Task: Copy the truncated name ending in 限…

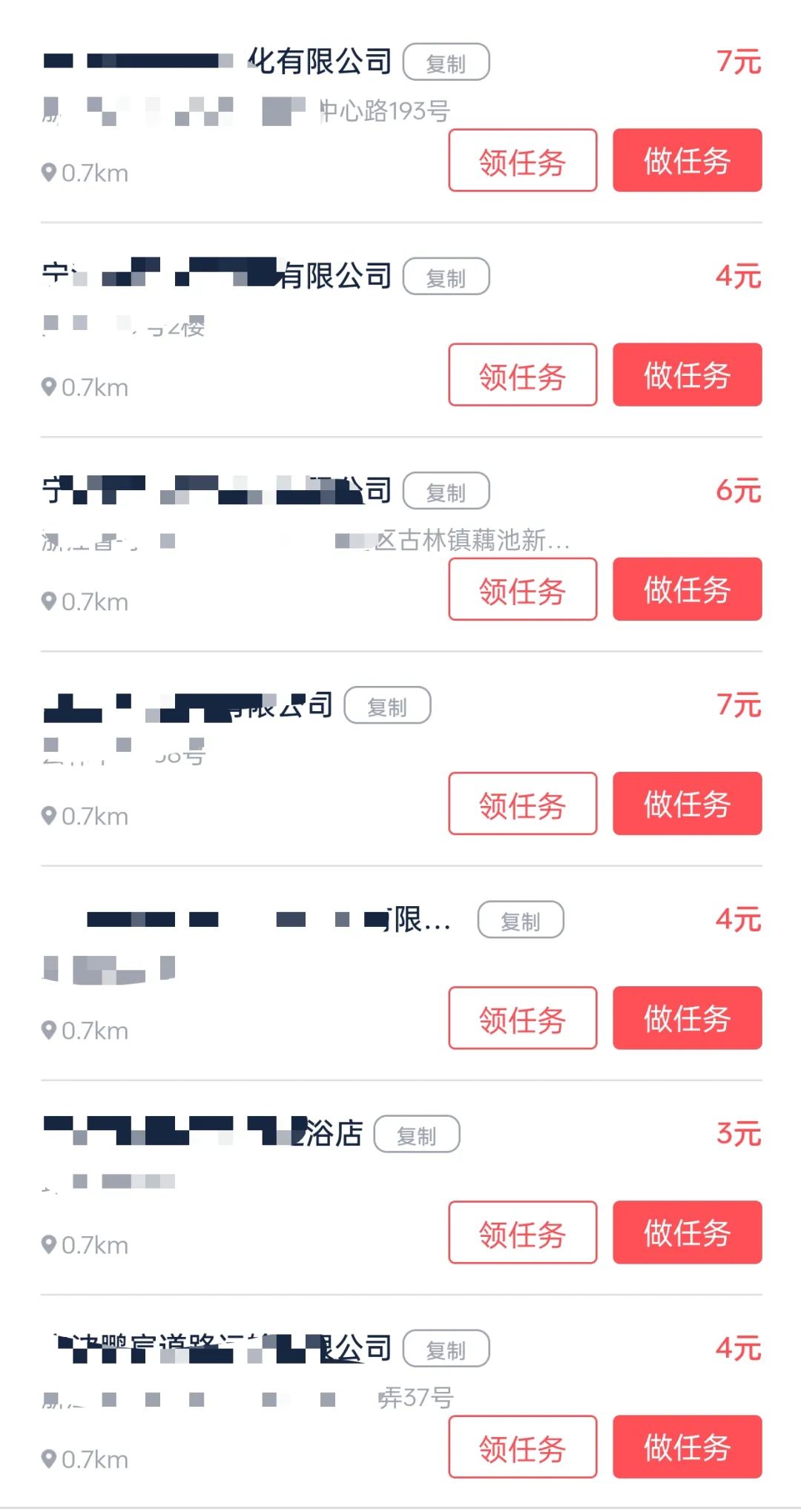Action: point(520,920)
